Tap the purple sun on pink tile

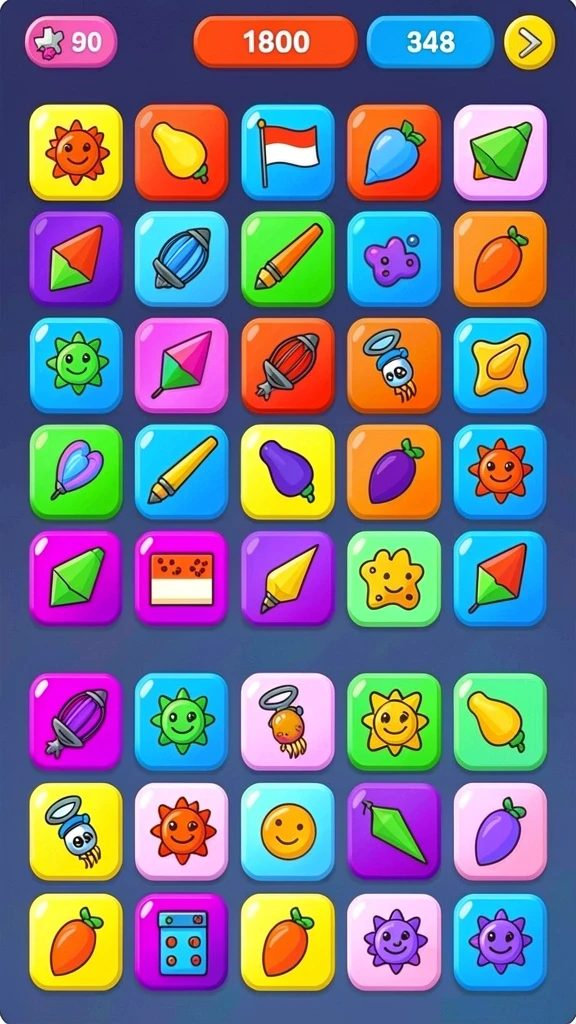point(394,942)
